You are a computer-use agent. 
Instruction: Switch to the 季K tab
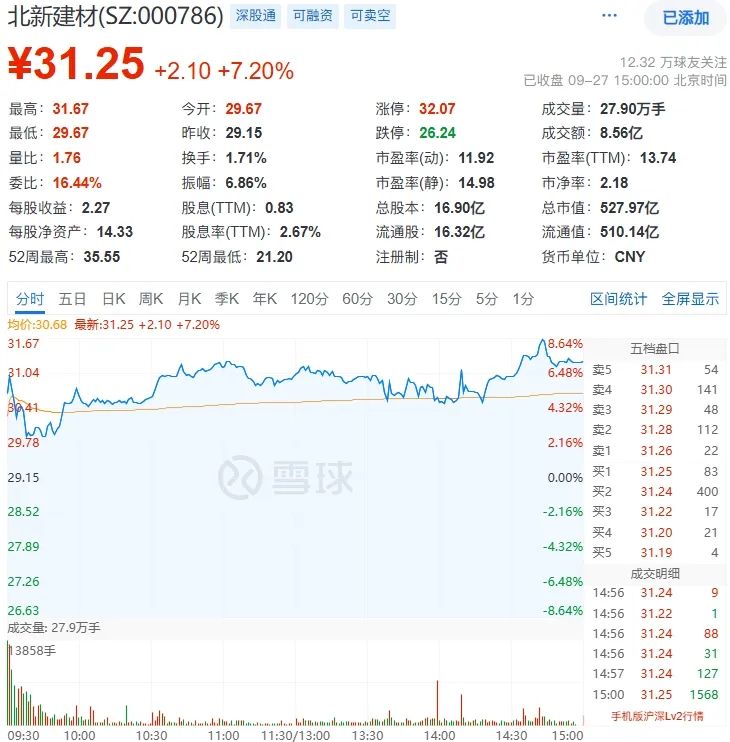point(227,299)
